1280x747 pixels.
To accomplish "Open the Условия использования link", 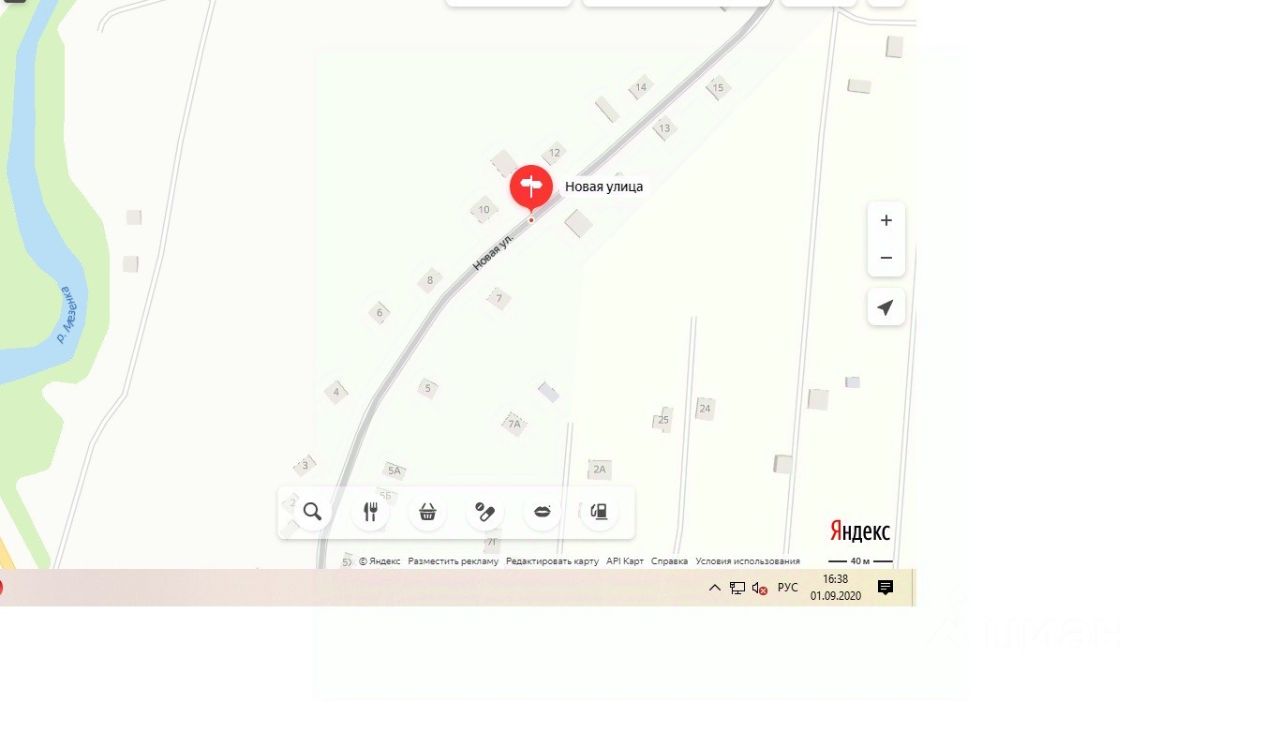I will click(x=748, y=561).
